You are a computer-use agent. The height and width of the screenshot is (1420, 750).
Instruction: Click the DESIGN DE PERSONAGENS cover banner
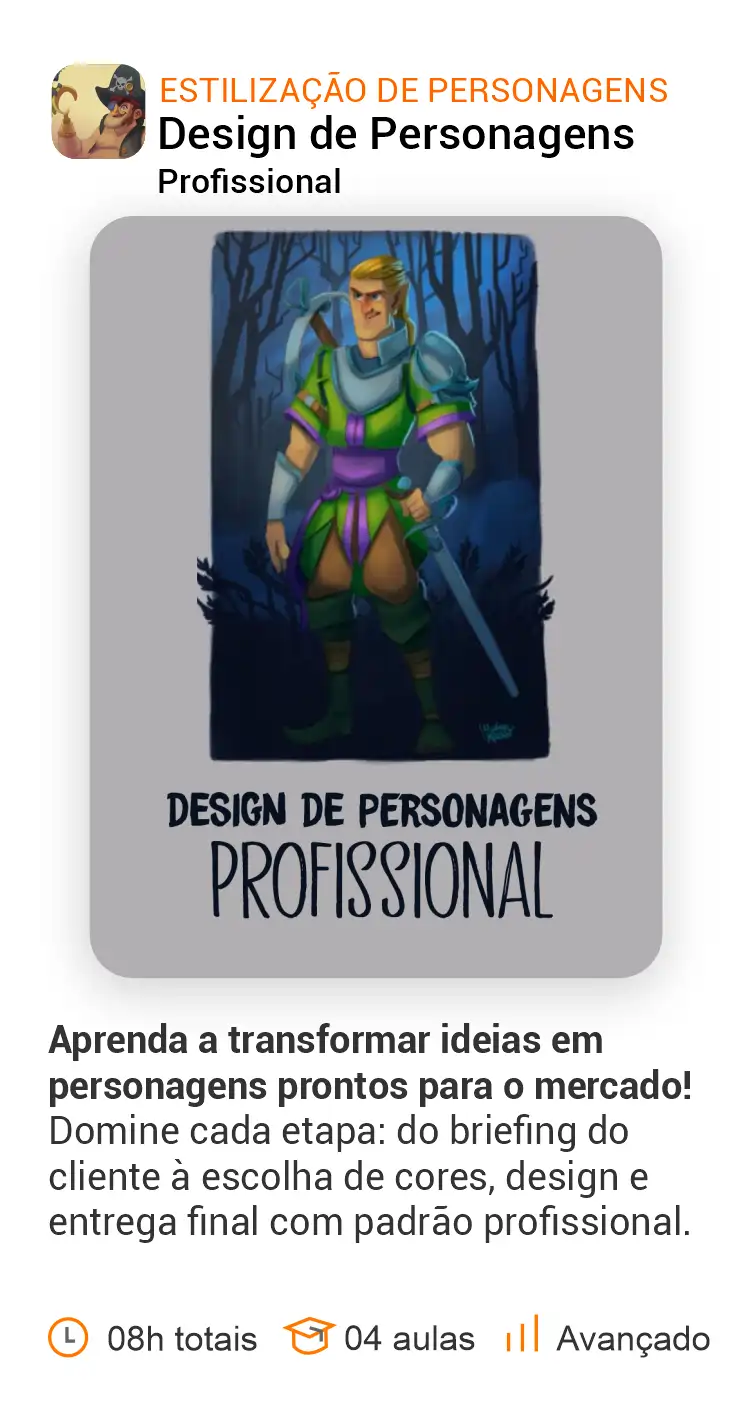381,808
